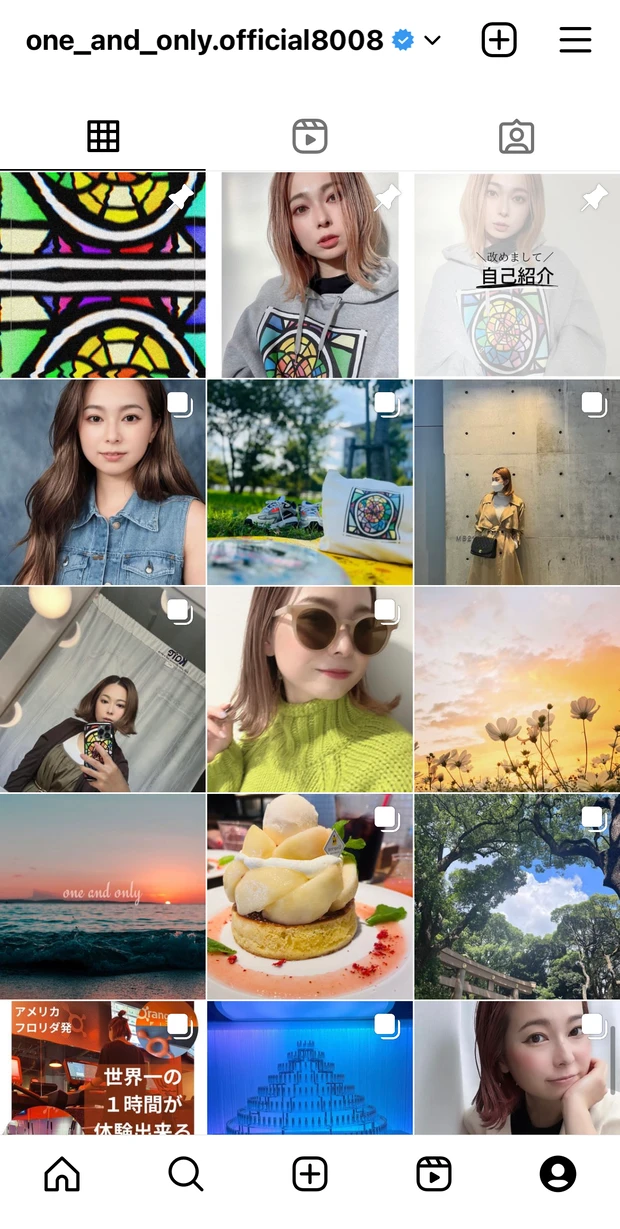
Task: Open the hamburger menu
Action: point(575,40)
